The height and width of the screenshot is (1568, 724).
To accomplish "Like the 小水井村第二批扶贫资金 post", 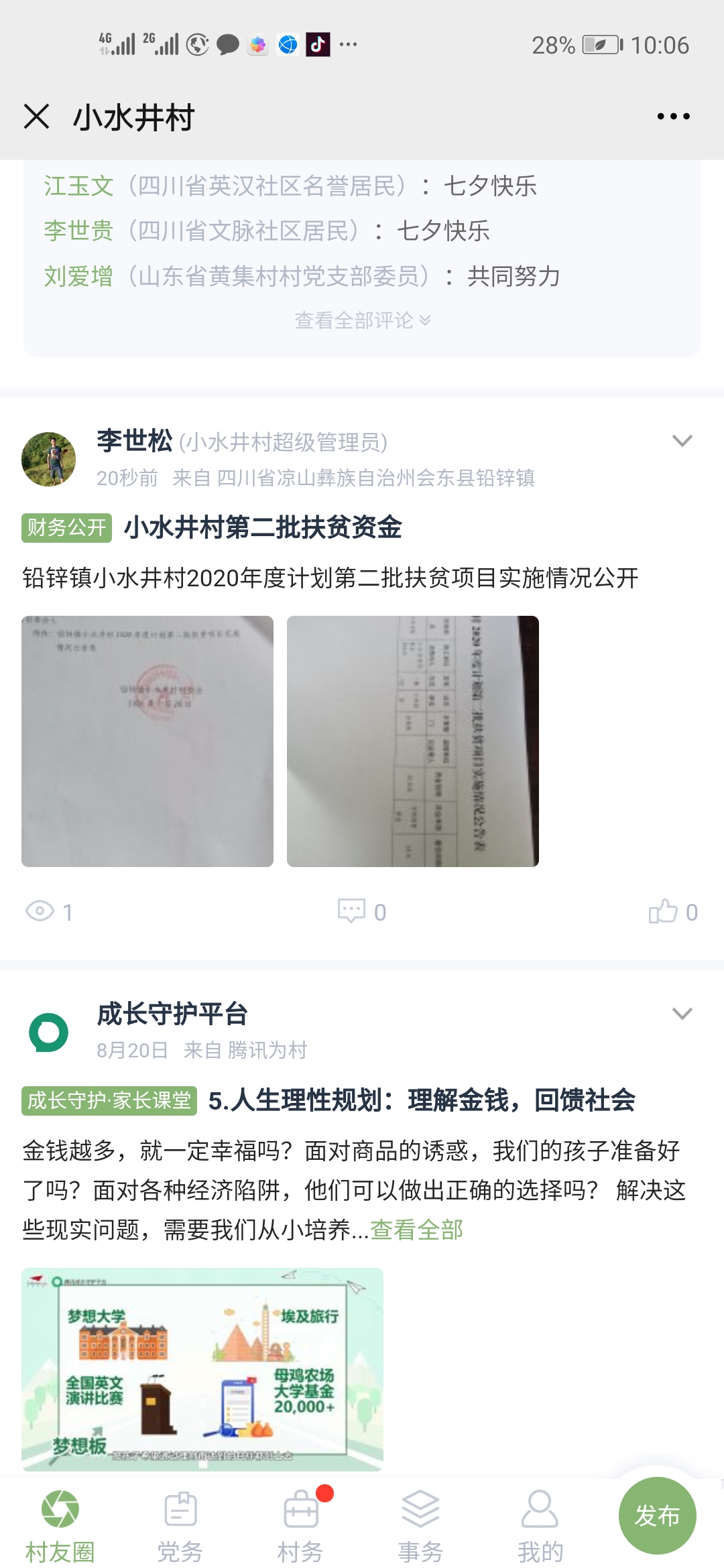I will [x=672, y=911].
